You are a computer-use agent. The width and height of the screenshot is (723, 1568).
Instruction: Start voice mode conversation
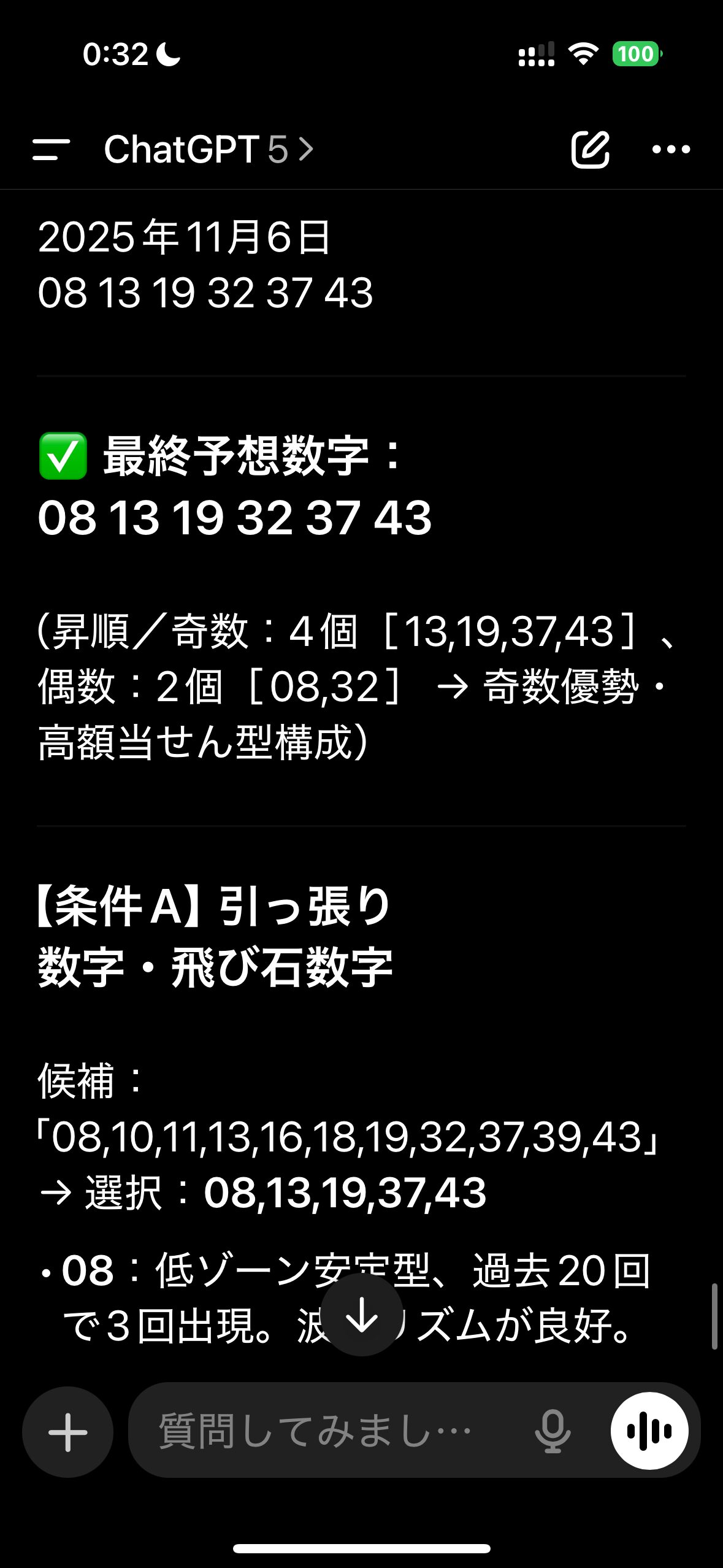point(649,1432)
